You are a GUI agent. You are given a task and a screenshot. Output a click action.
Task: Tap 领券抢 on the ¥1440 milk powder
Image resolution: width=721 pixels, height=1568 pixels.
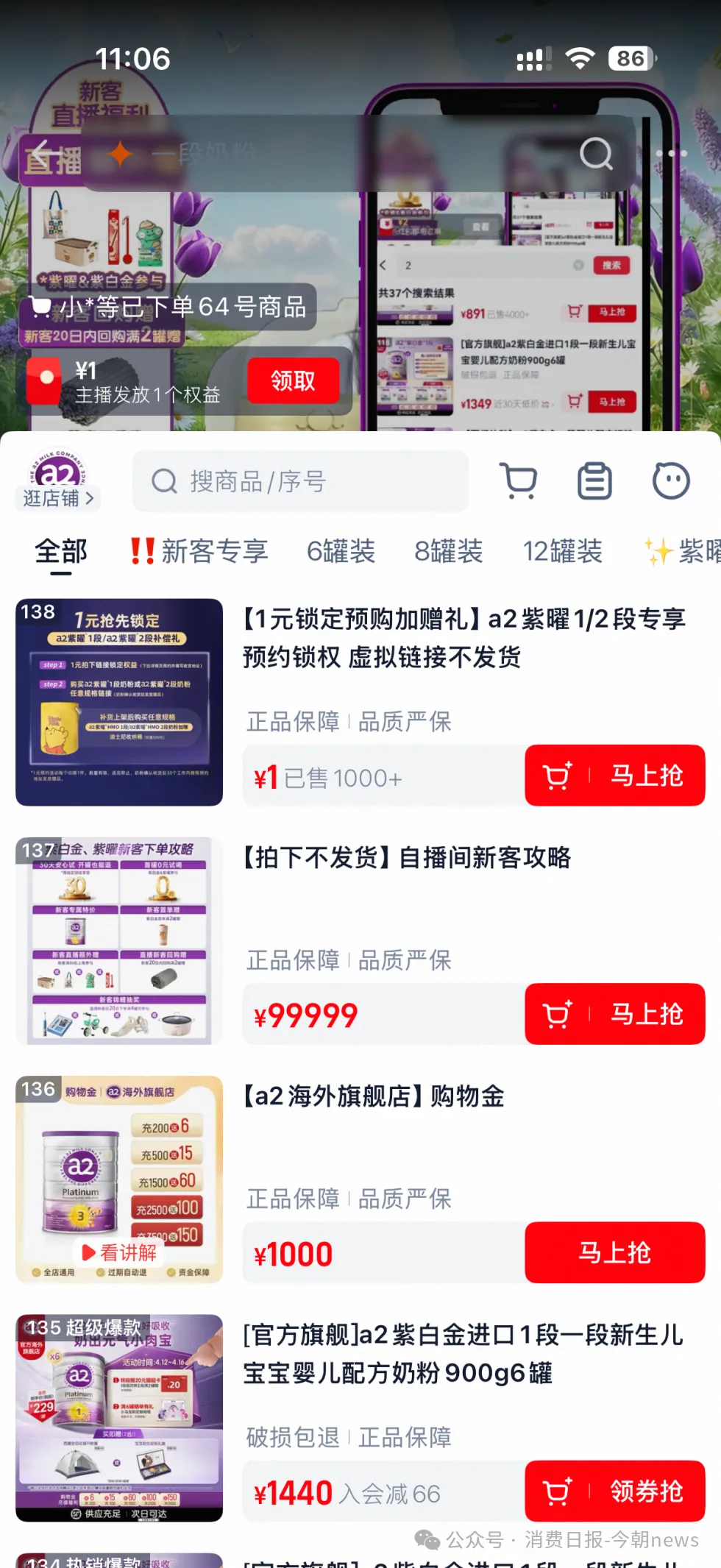(x=615, y=1491)
